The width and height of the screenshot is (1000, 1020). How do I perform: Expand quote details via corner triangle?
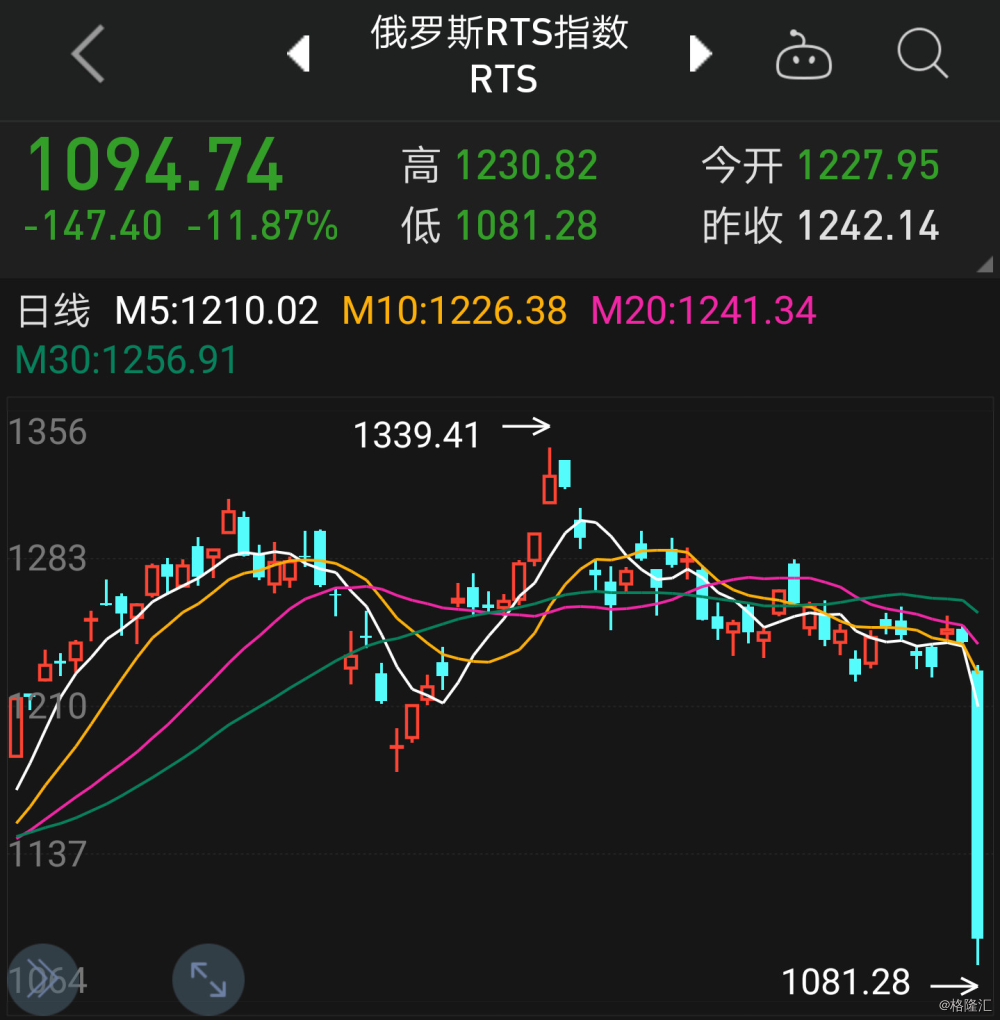pos(983,262)
